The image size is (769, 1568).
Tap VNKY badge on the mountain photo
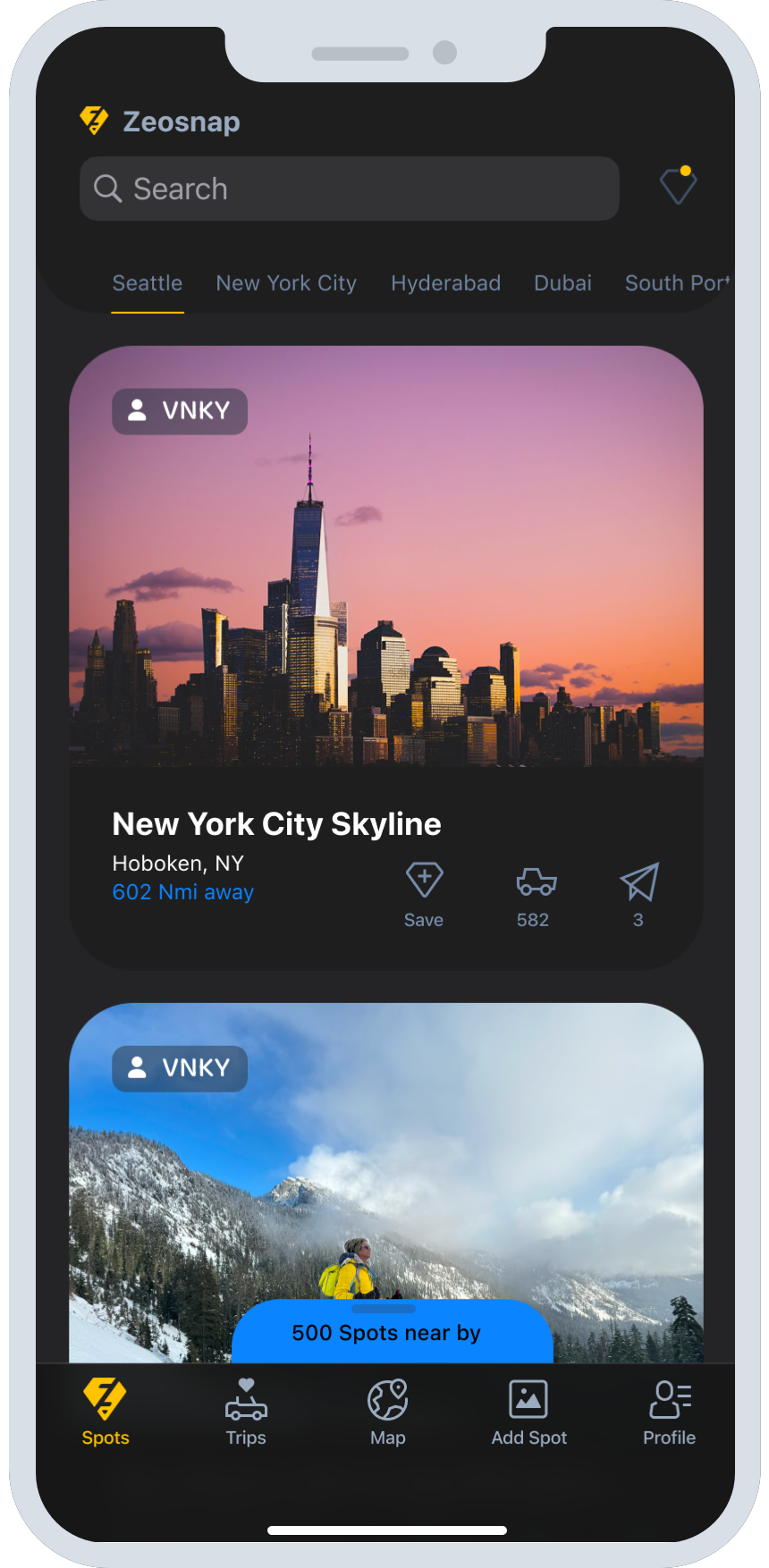pyautogui.click(x=180, y=1068)
